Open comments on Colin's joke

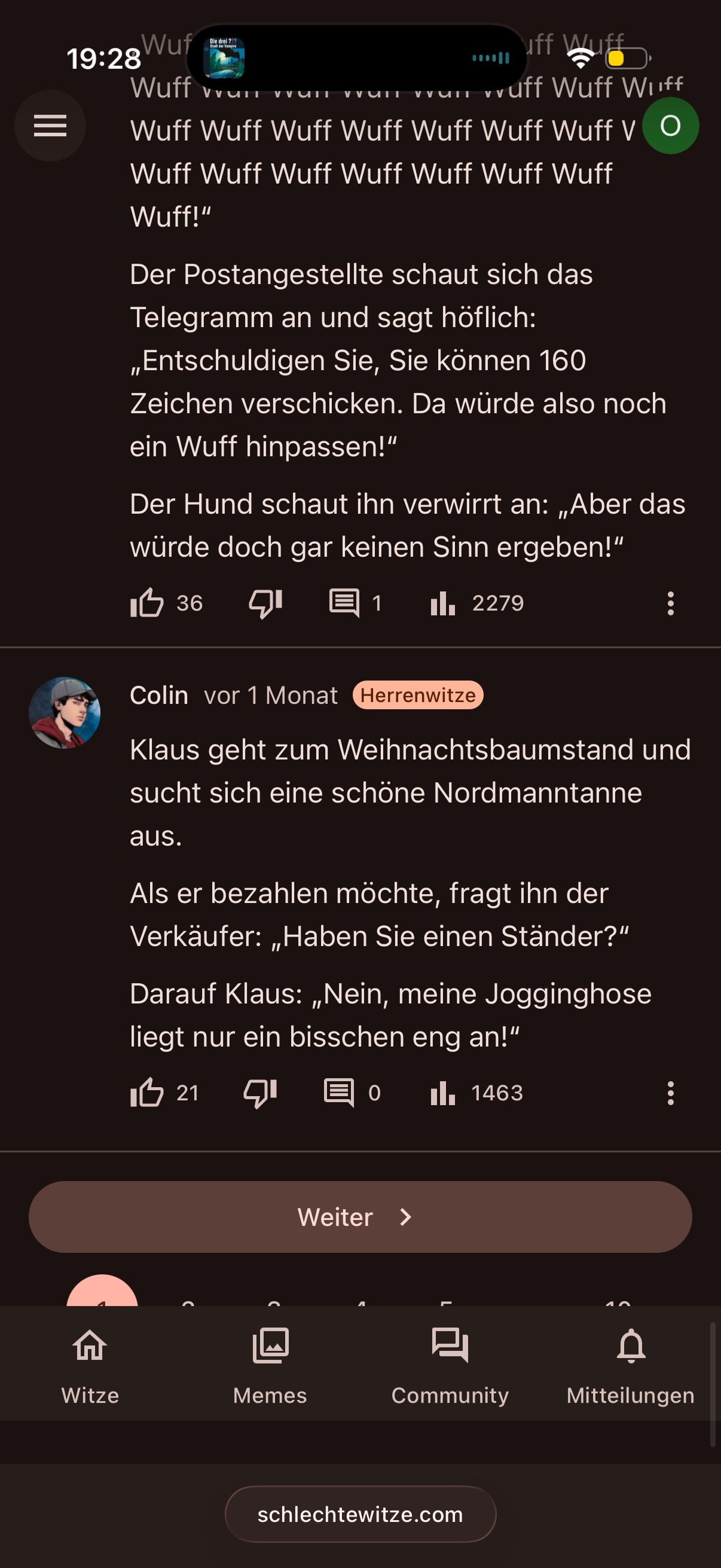coord(339,1093)
